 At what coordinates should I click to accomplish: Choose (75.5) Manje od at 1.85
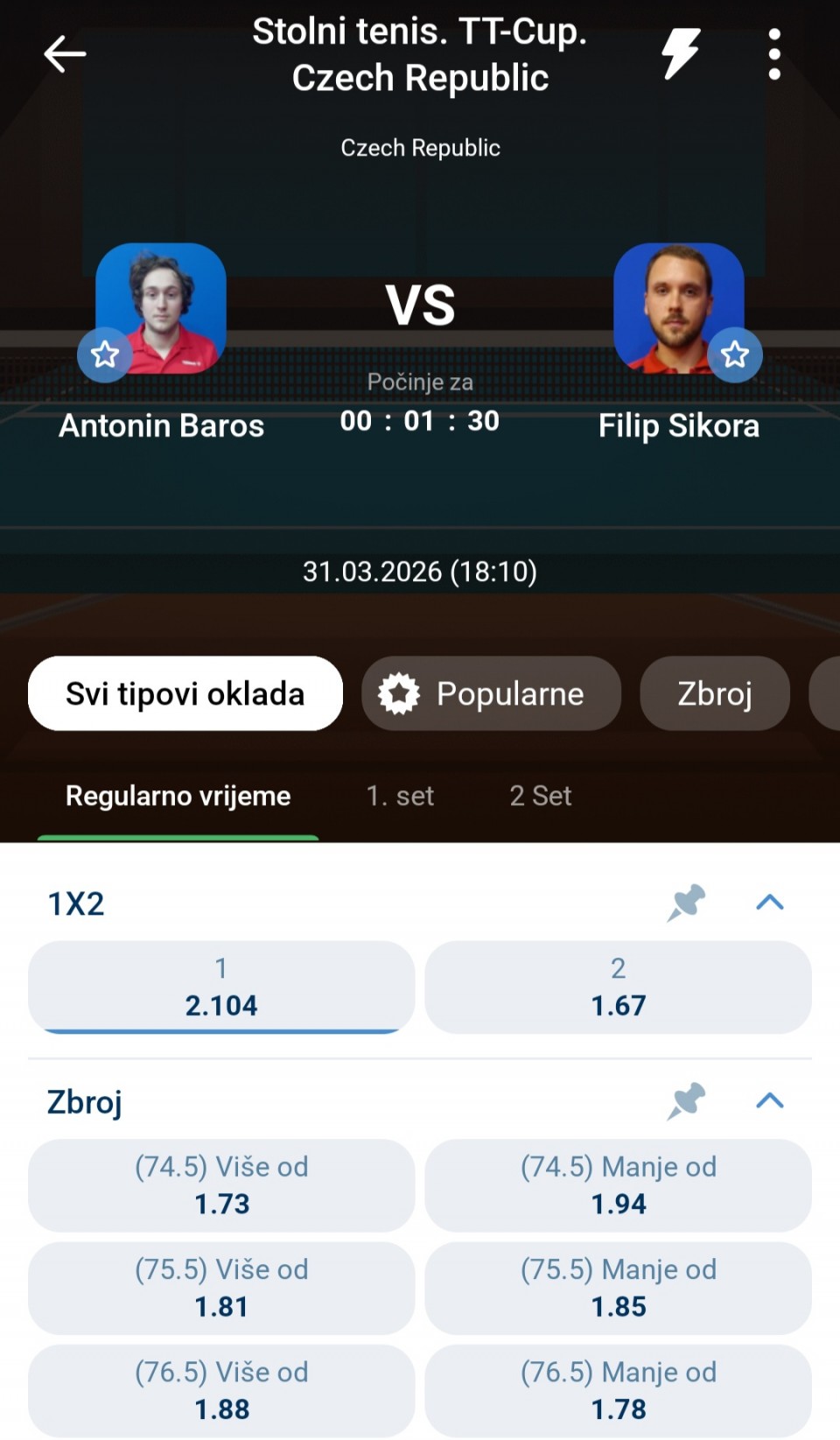click(x=618, y=1288)
